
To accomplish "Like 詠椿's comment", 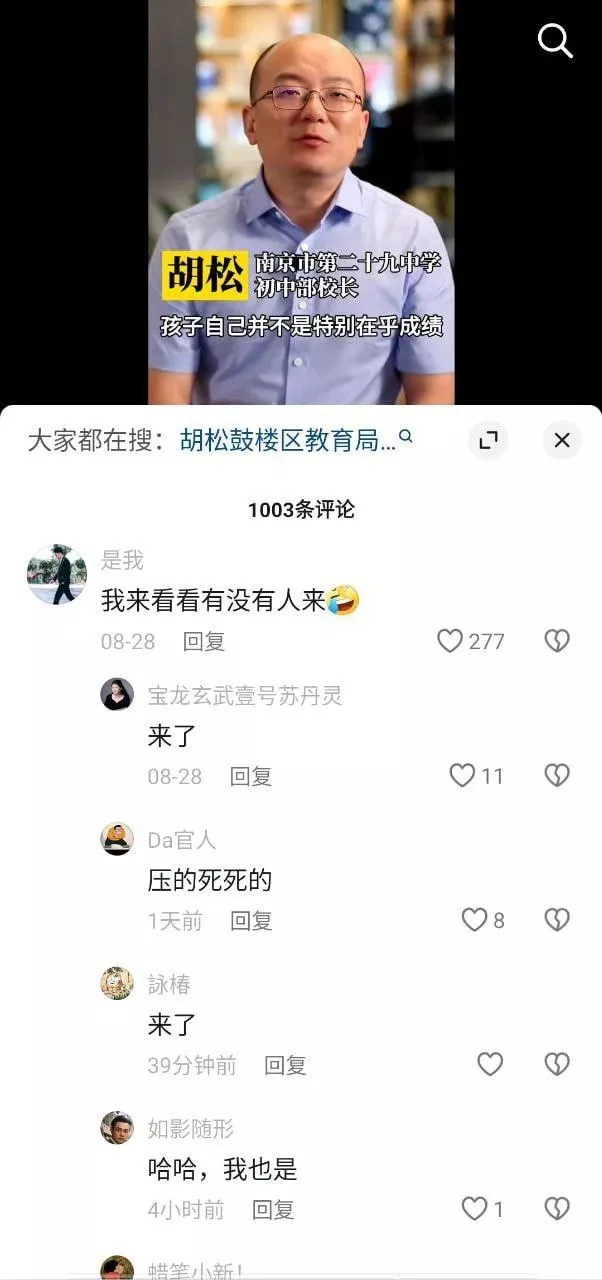I will coord(490,1065).
